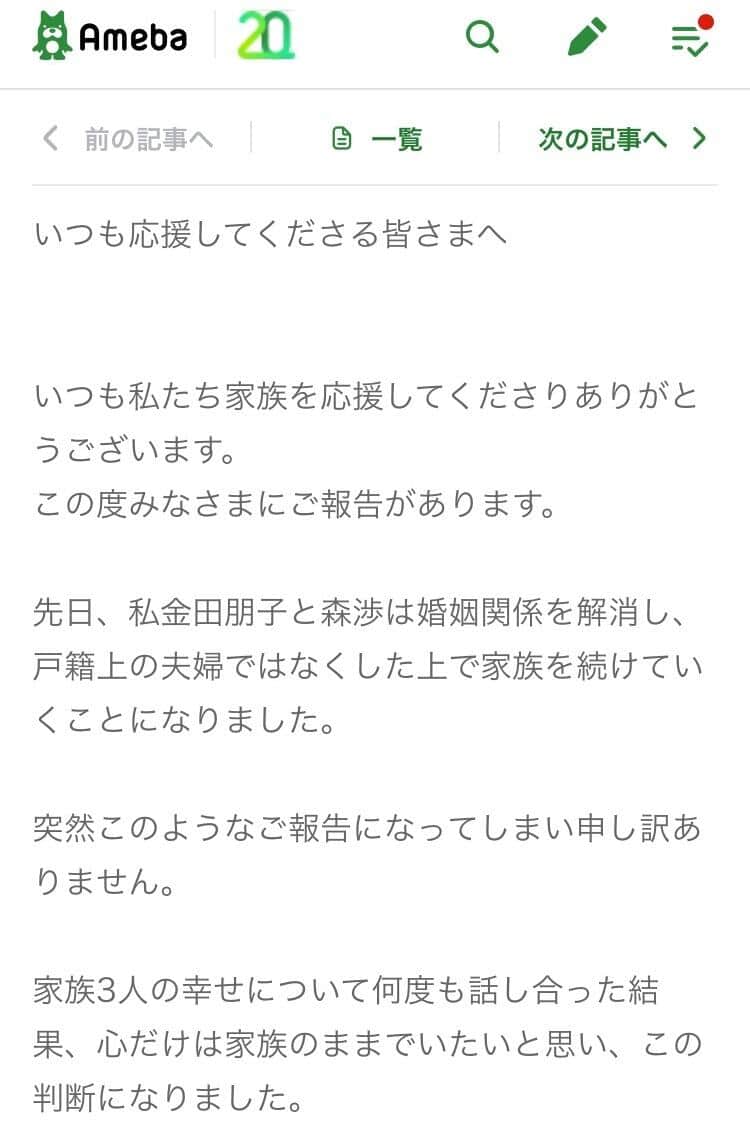
Task: Go to the previous article (前の記事へ)
Action: pos(128,139)
